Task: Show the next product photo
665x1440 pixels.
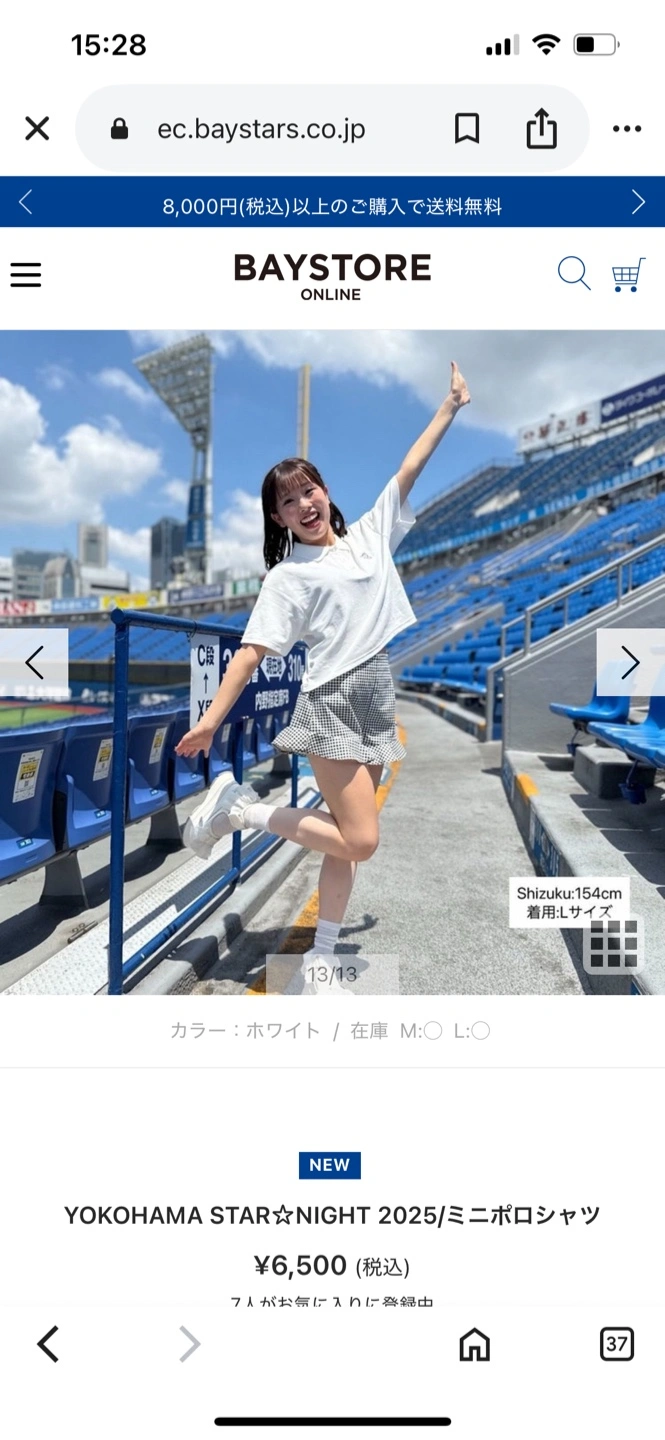Action: 630,662
